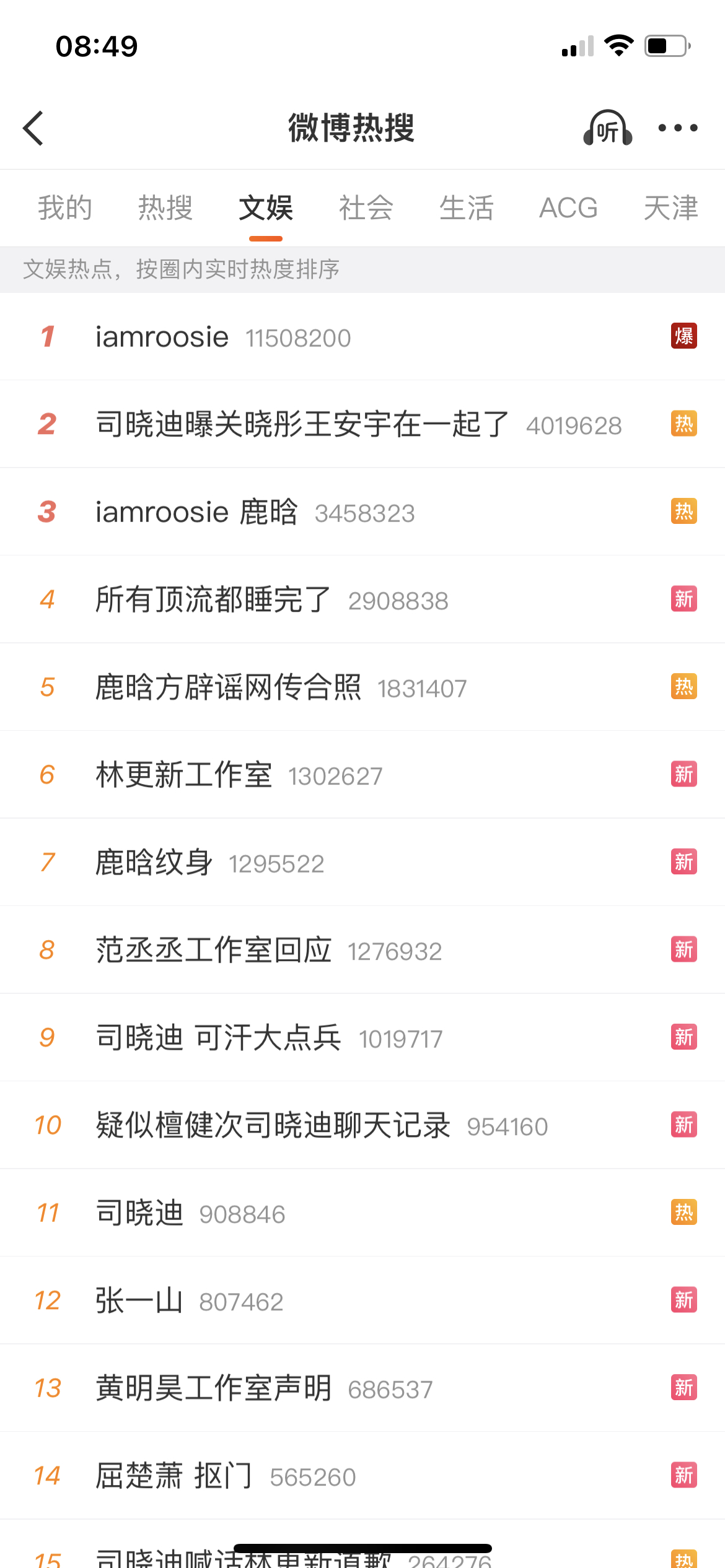Tap the 热 badge on rank 2 topic
The width and height of the screenshot is (725, 1568).
pos(683,424)
